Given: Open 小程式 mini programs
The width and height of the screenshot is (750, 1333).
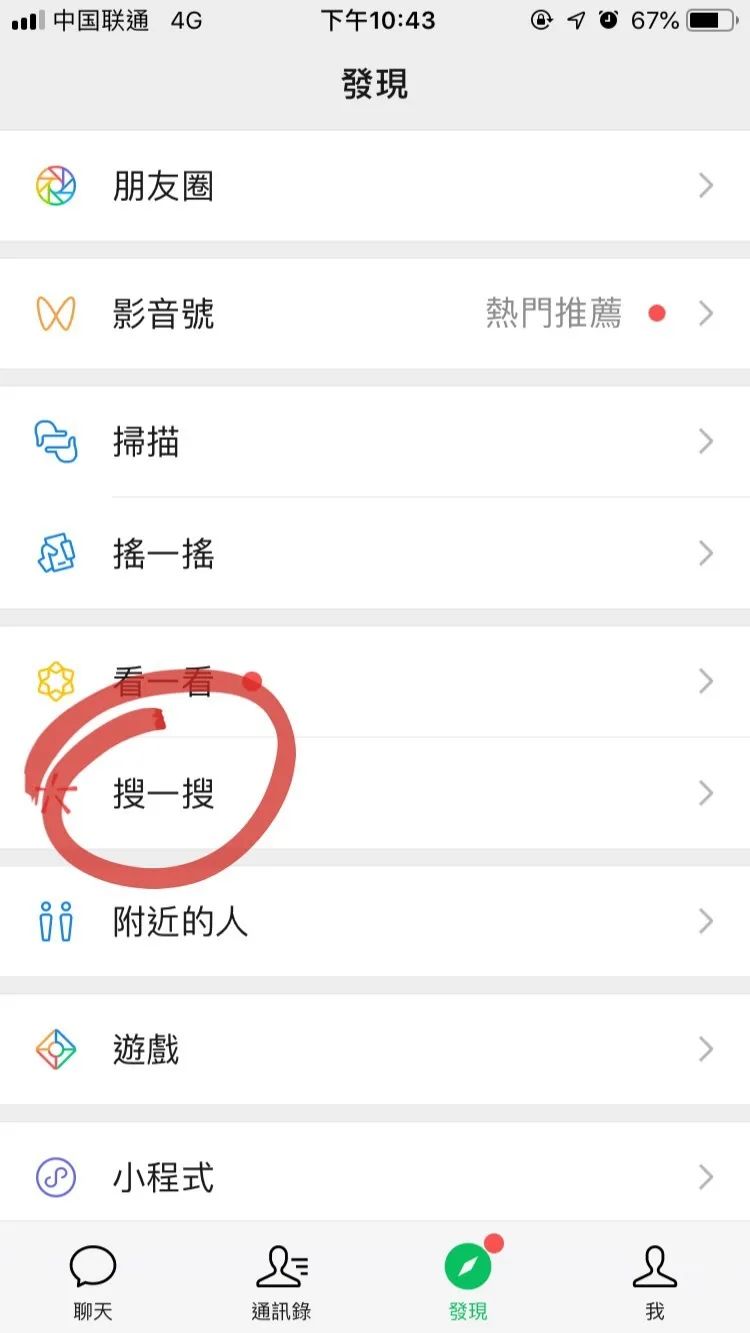Looking at the screenshot, I should pyautogui.click(x=375, y=1176).
